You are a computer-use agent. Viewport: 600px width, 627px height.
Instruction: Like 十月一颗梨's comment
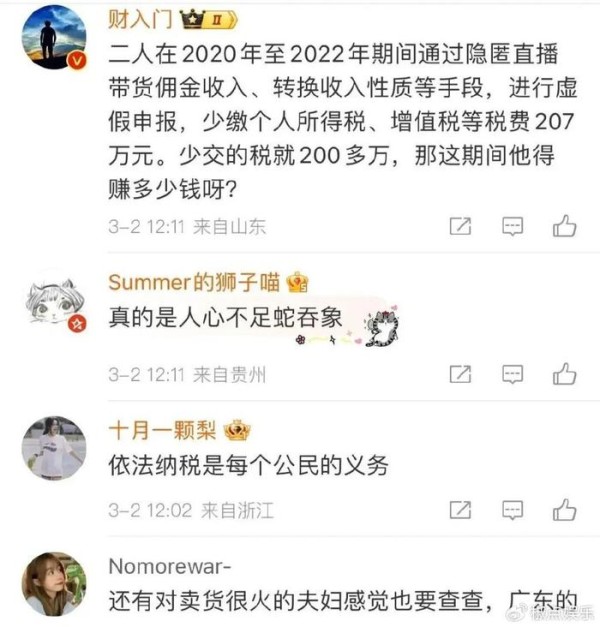(x=565, y=510)
